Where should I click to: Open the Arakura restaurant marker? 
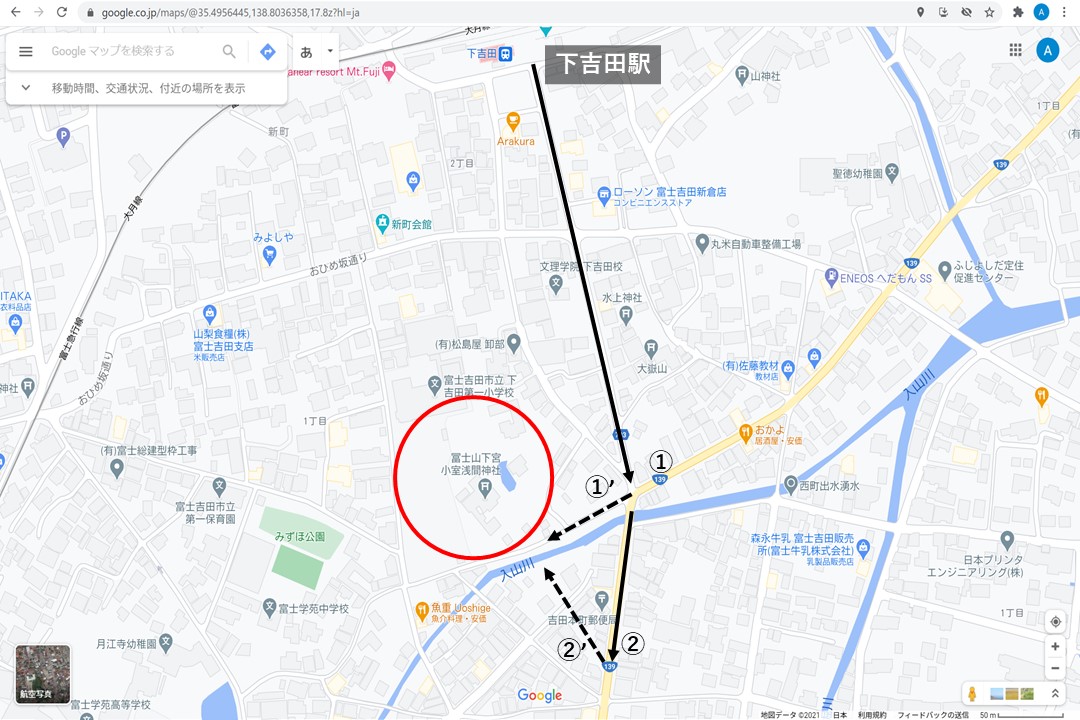click(514, 122)
